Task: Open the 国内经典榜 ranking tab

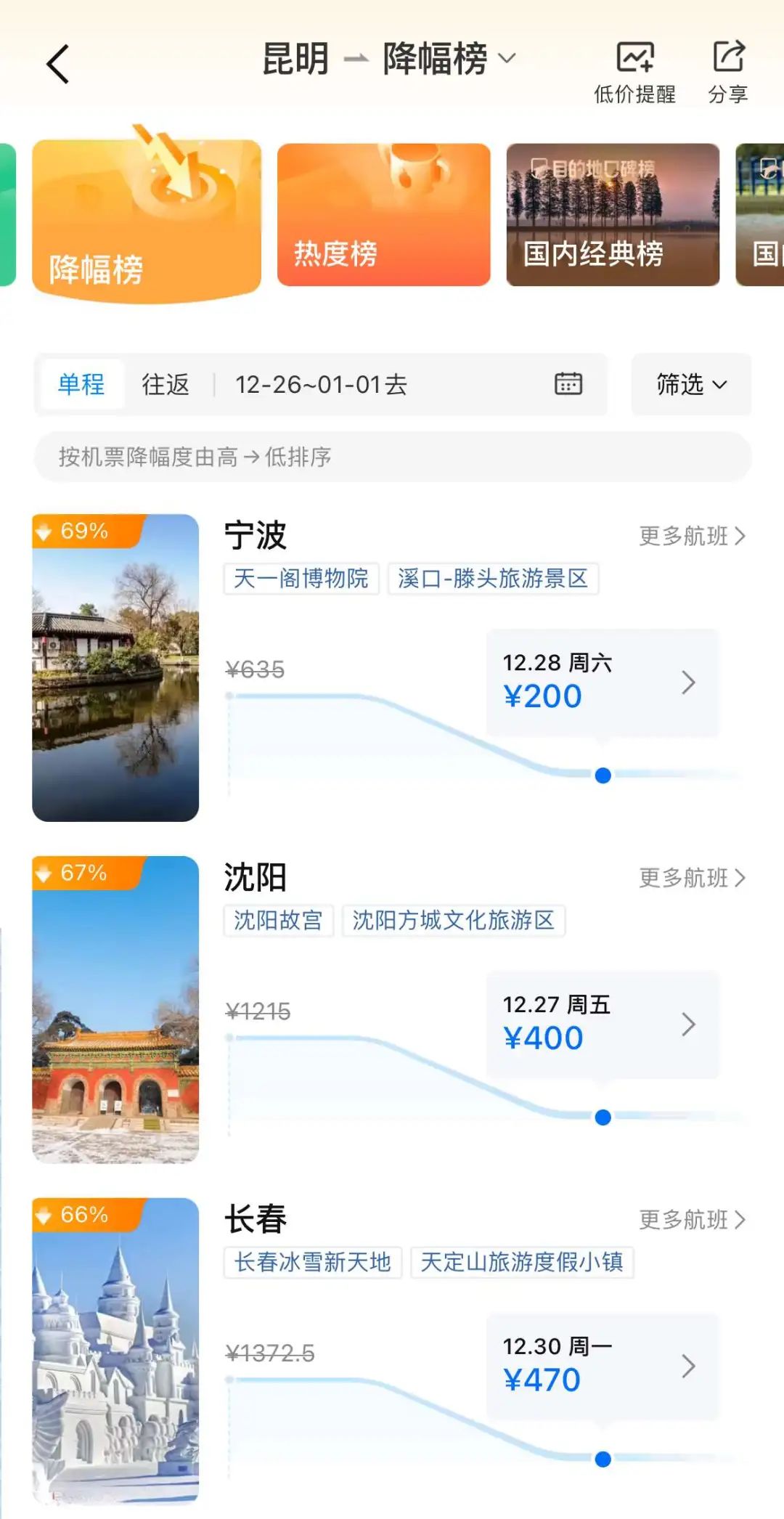Action: pyautogui.click(x=613, y=214)
